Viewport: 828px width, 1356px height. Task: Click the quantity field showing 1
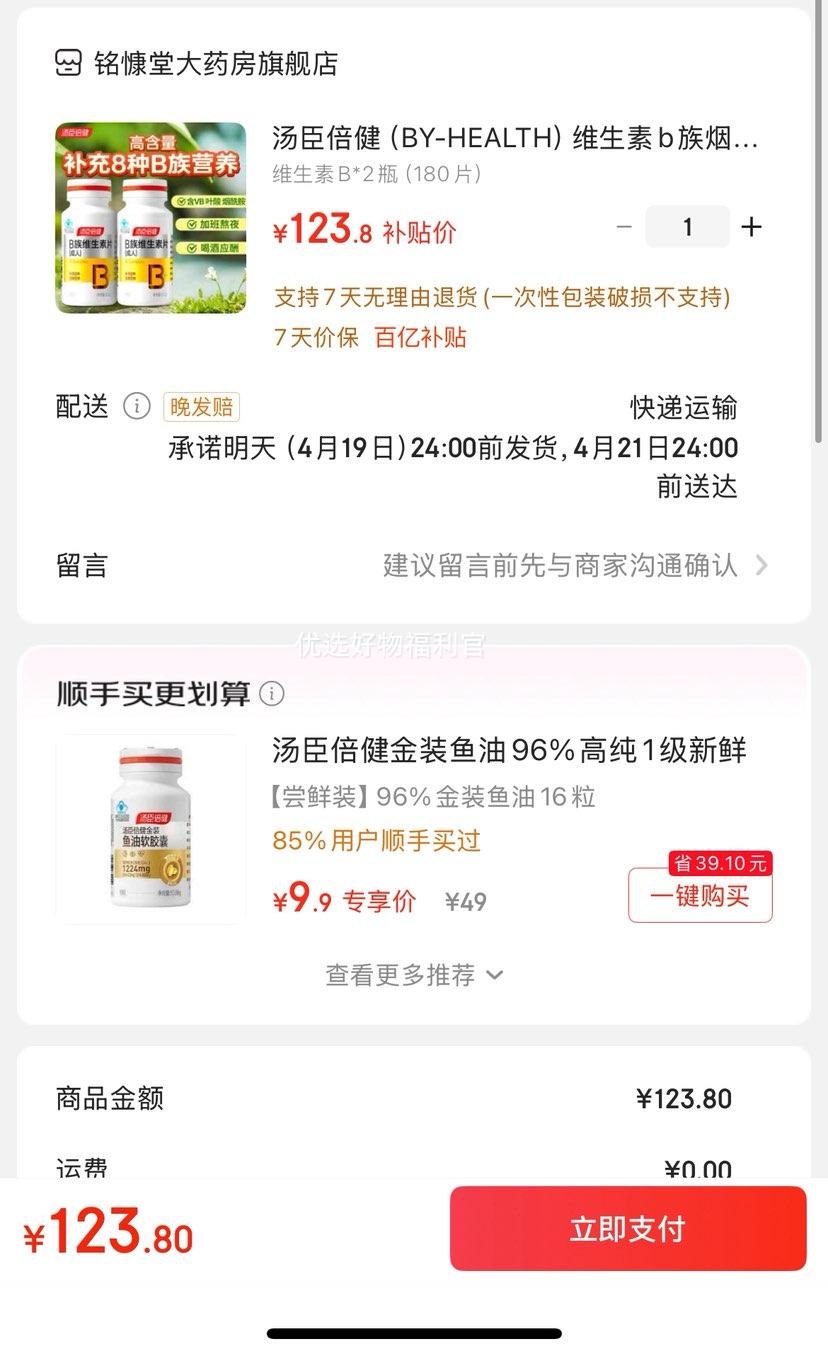pos(687,227)
